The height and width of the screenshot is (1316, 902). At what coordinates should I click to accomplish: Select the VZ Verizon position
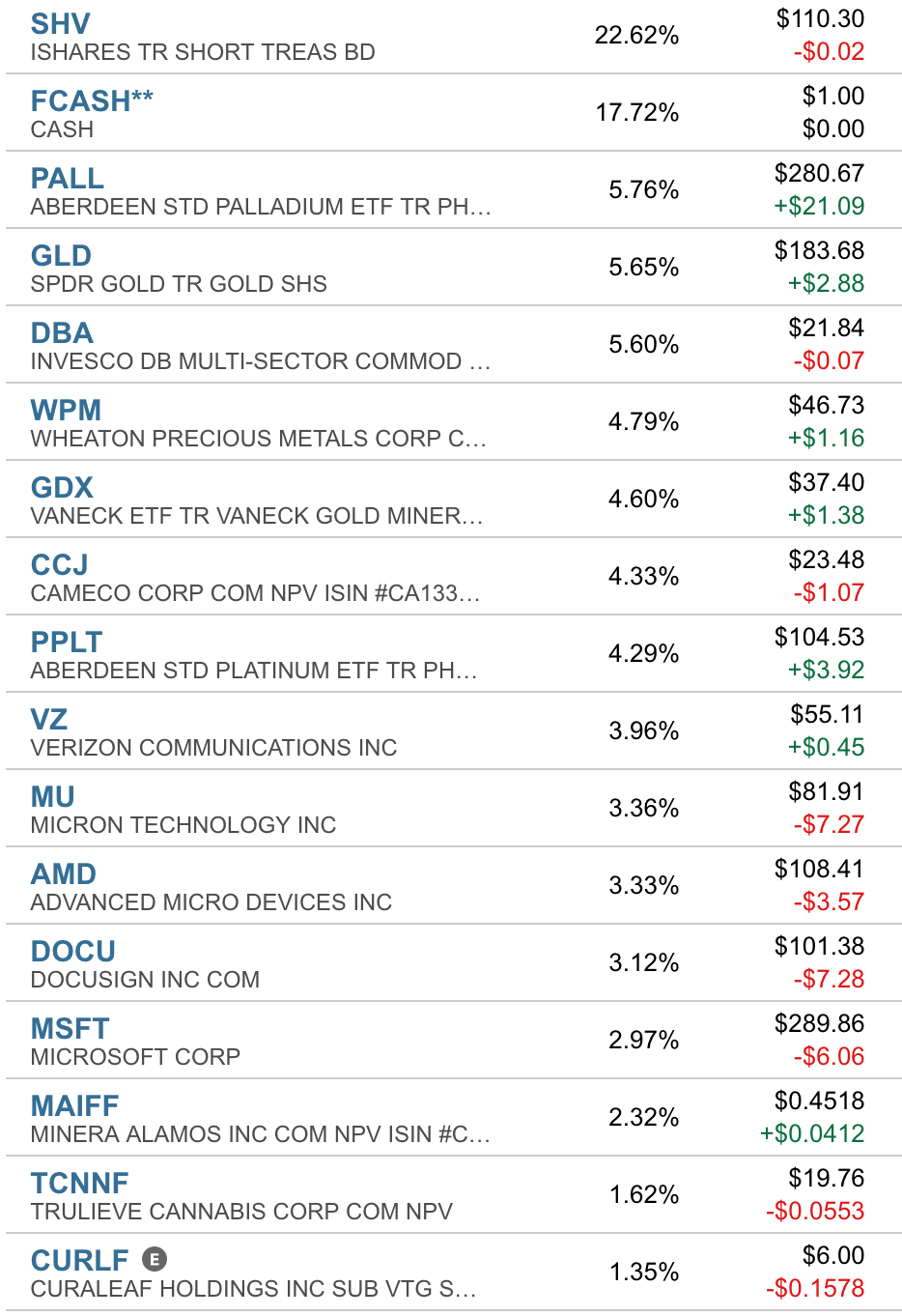pyautogui.click(x=451, y=730)
